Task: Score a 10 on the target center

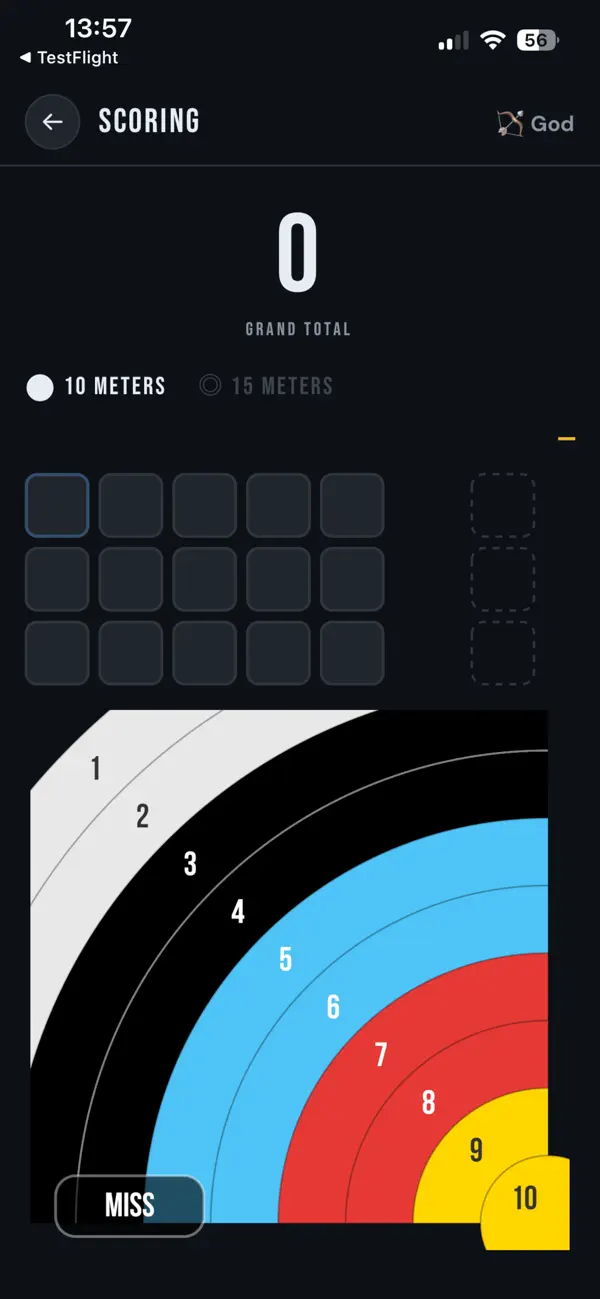Action: click(527, 1200)
